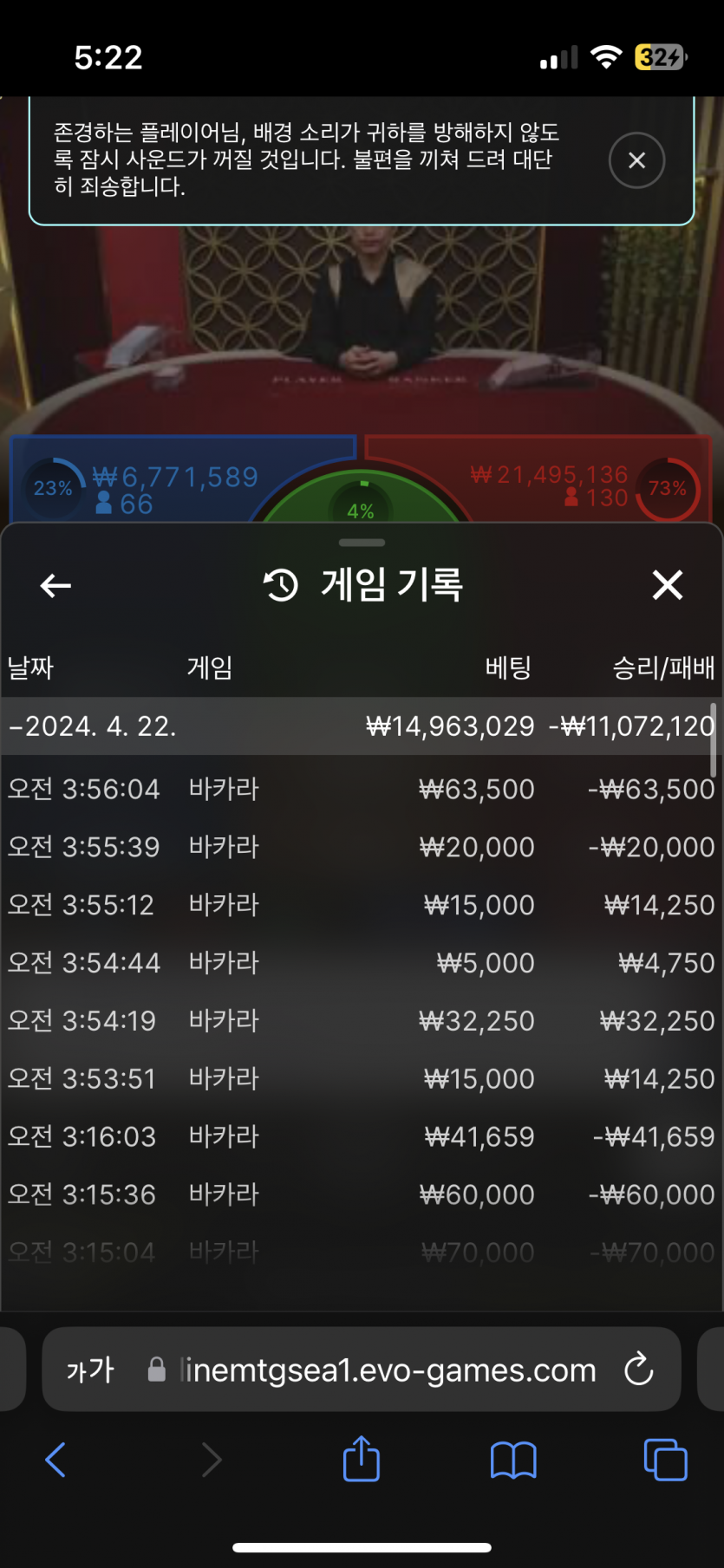The image size is (724, 1568).
Task: View the 오전 3:55:12 game details
Action: coord(361,905)
